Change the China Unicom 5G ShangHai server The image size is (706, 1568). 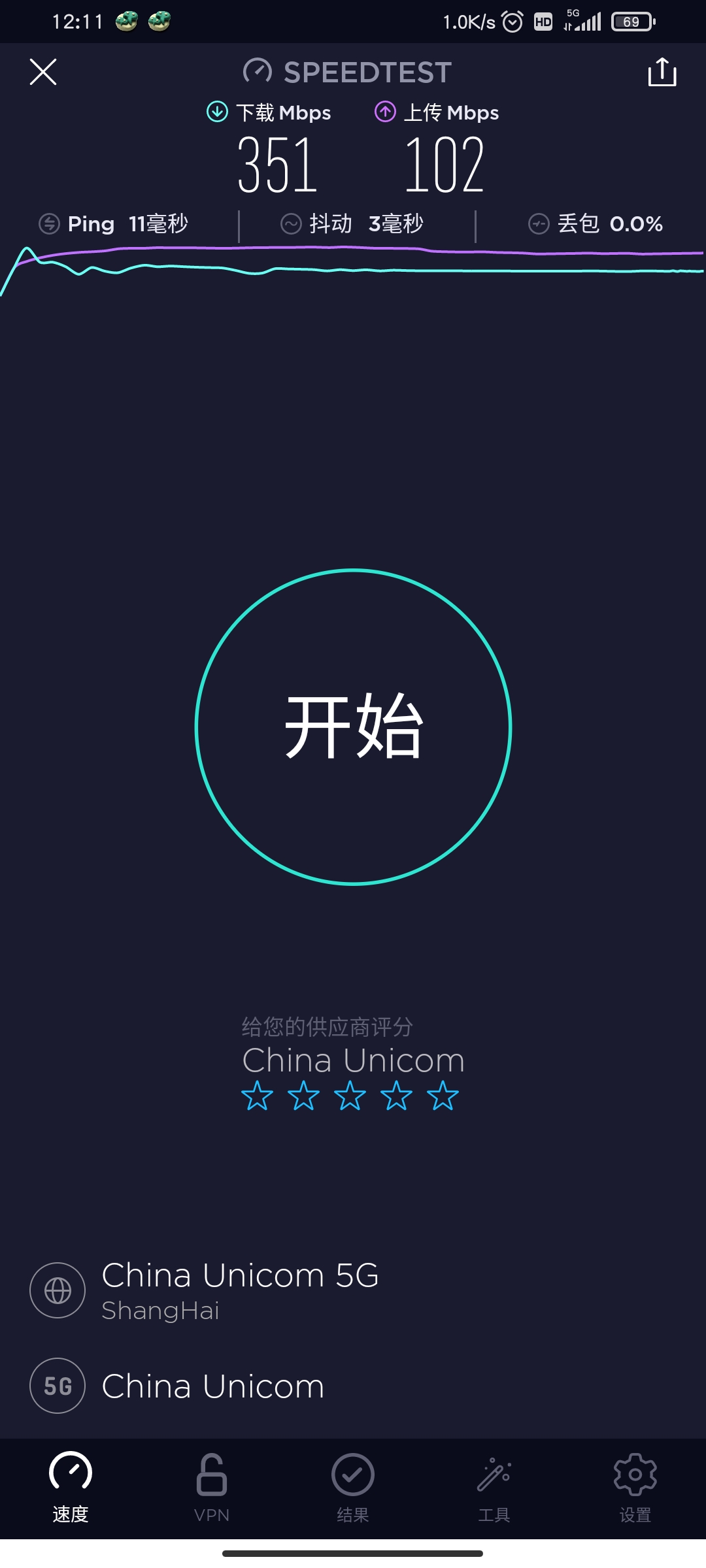[x=353, y=1291]
